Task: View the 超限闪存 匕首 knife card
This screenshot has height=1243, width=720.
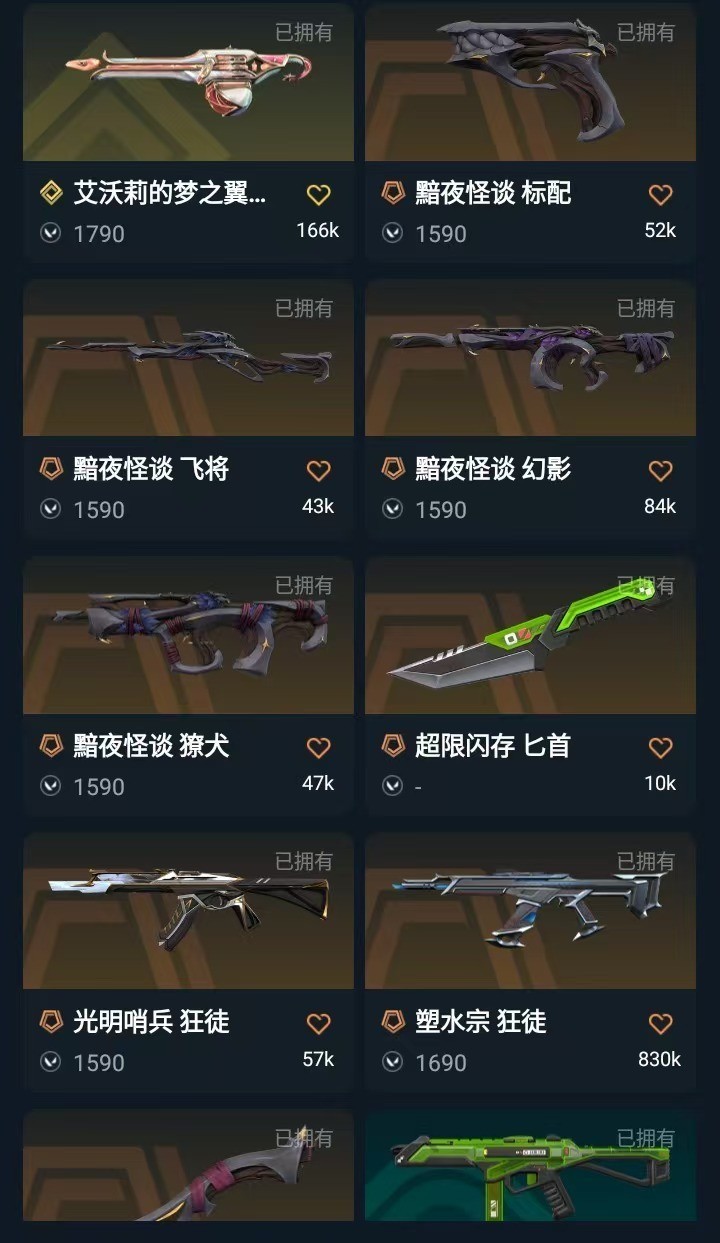Action: pyautogui.click(x=530, y=638)
